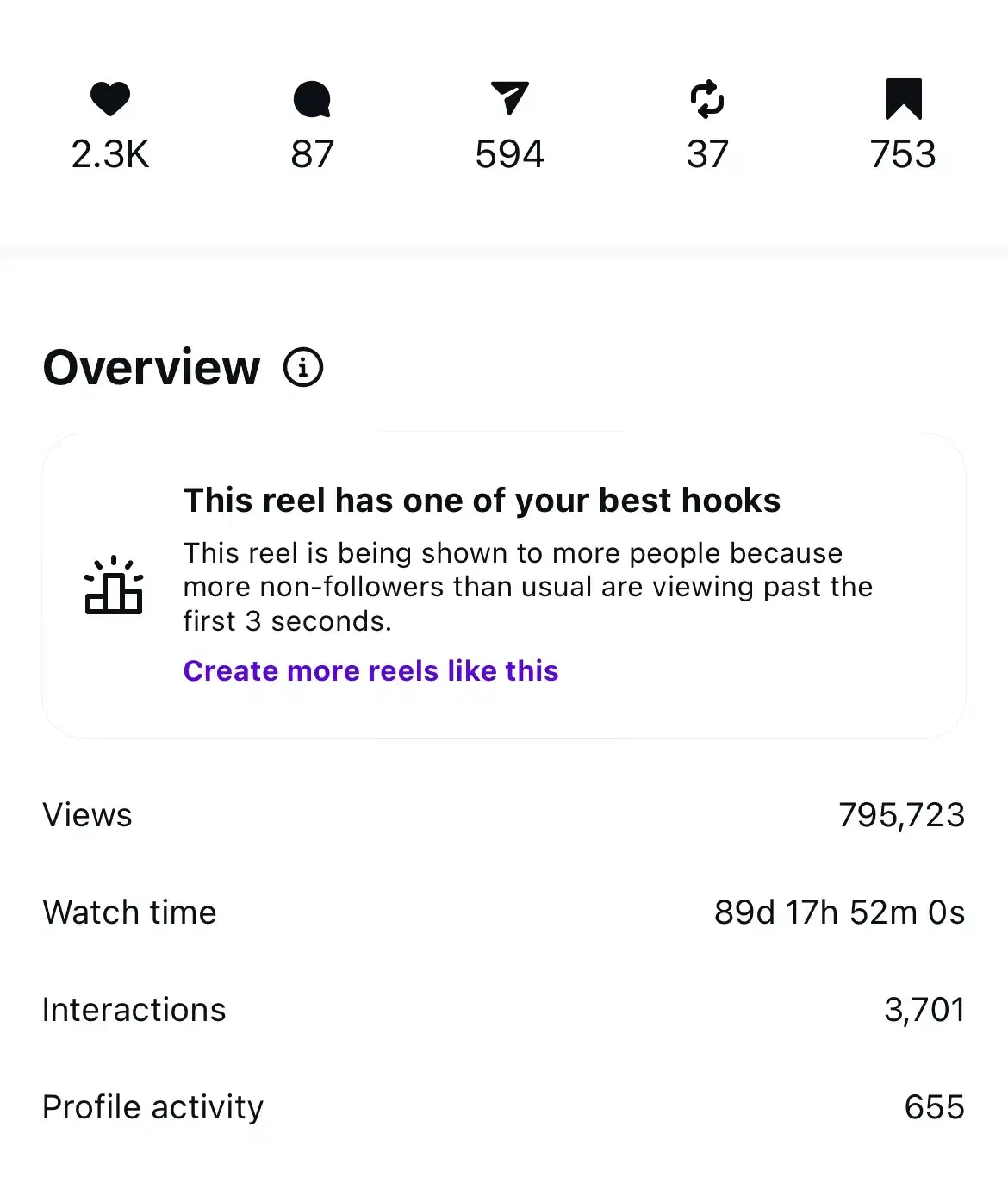Open the Create more reels like this link
The height and width of the screenshot is (1177, 1008).
(370, 670)
